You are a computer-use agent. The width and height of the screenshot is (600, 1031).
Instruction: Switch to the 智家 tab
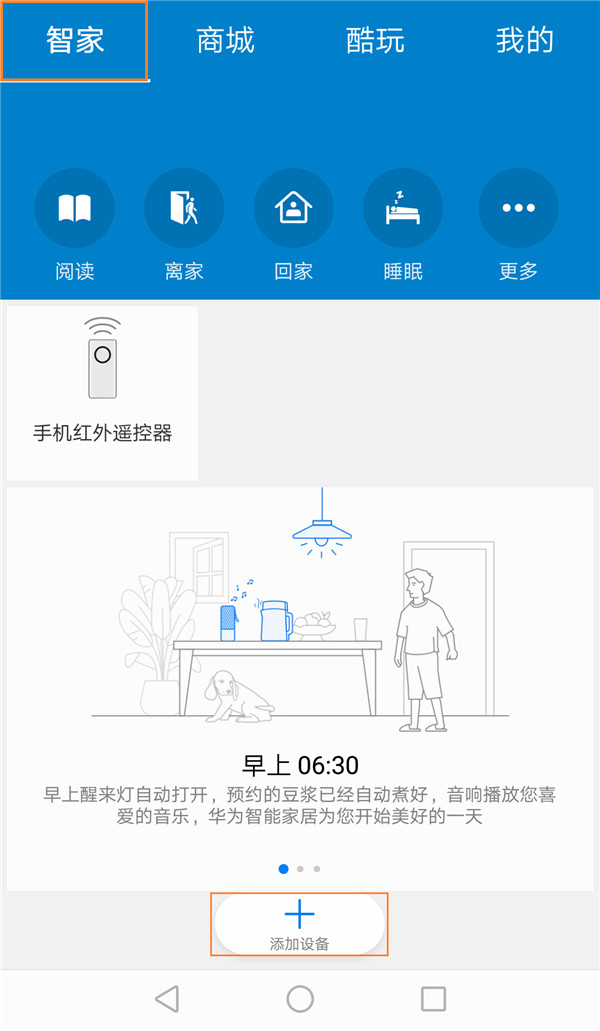(75, 41)
